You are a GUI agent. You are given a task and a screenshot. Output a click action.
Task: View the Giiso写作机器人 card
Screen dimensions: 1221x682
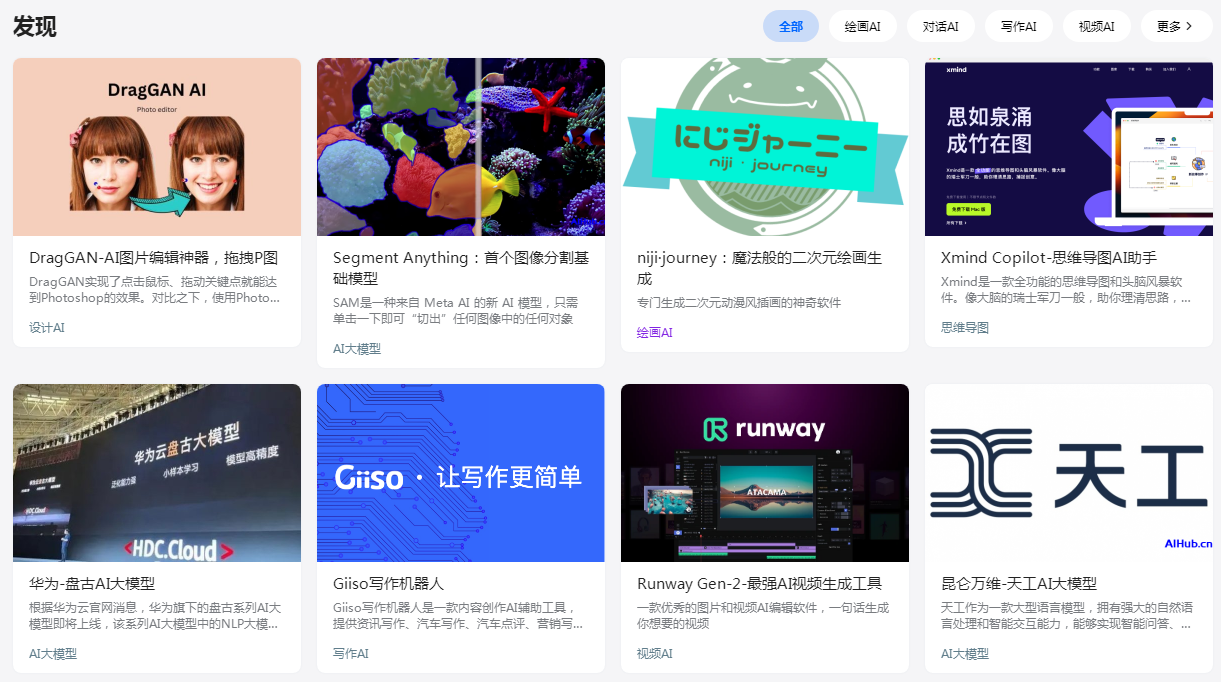coord(388,583)
